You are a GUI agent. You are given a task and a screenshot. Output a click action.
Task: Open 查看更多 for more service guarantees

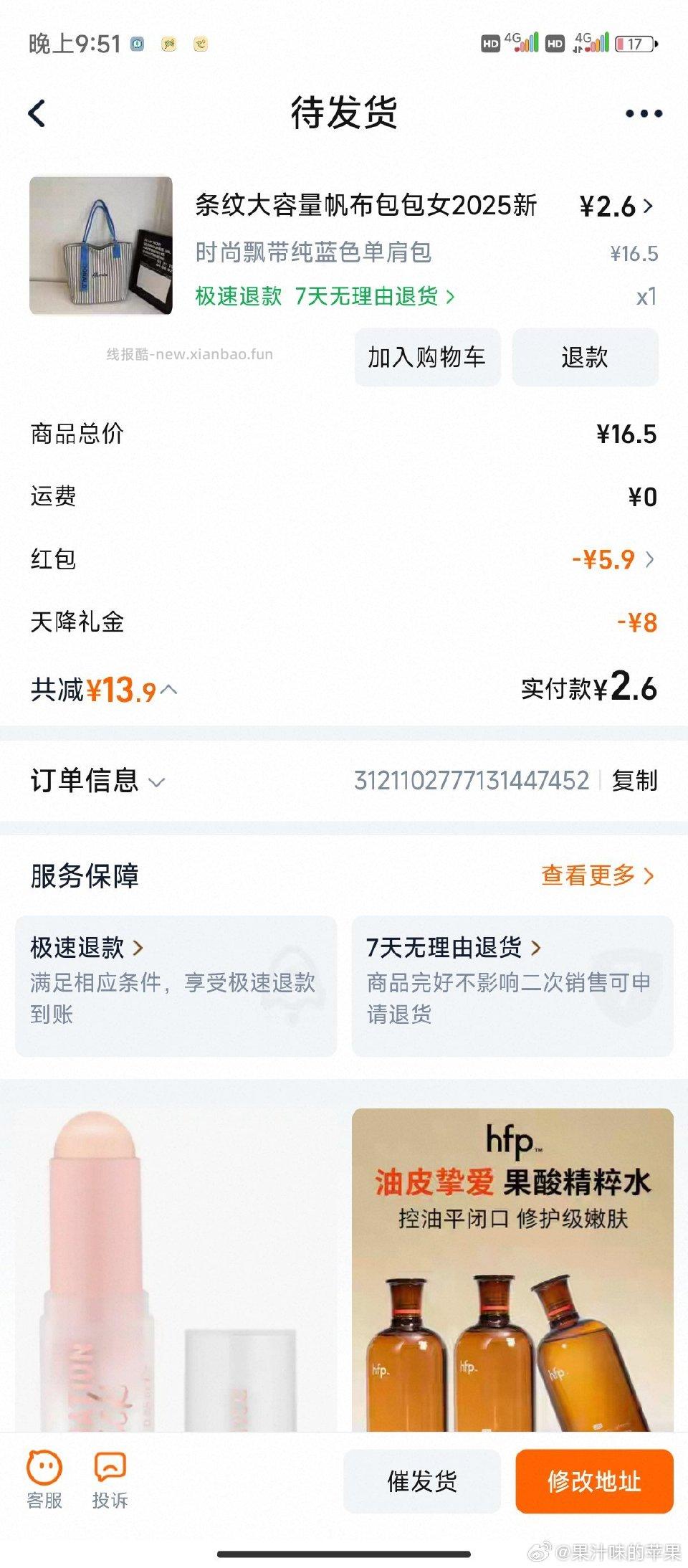point(593,876)
